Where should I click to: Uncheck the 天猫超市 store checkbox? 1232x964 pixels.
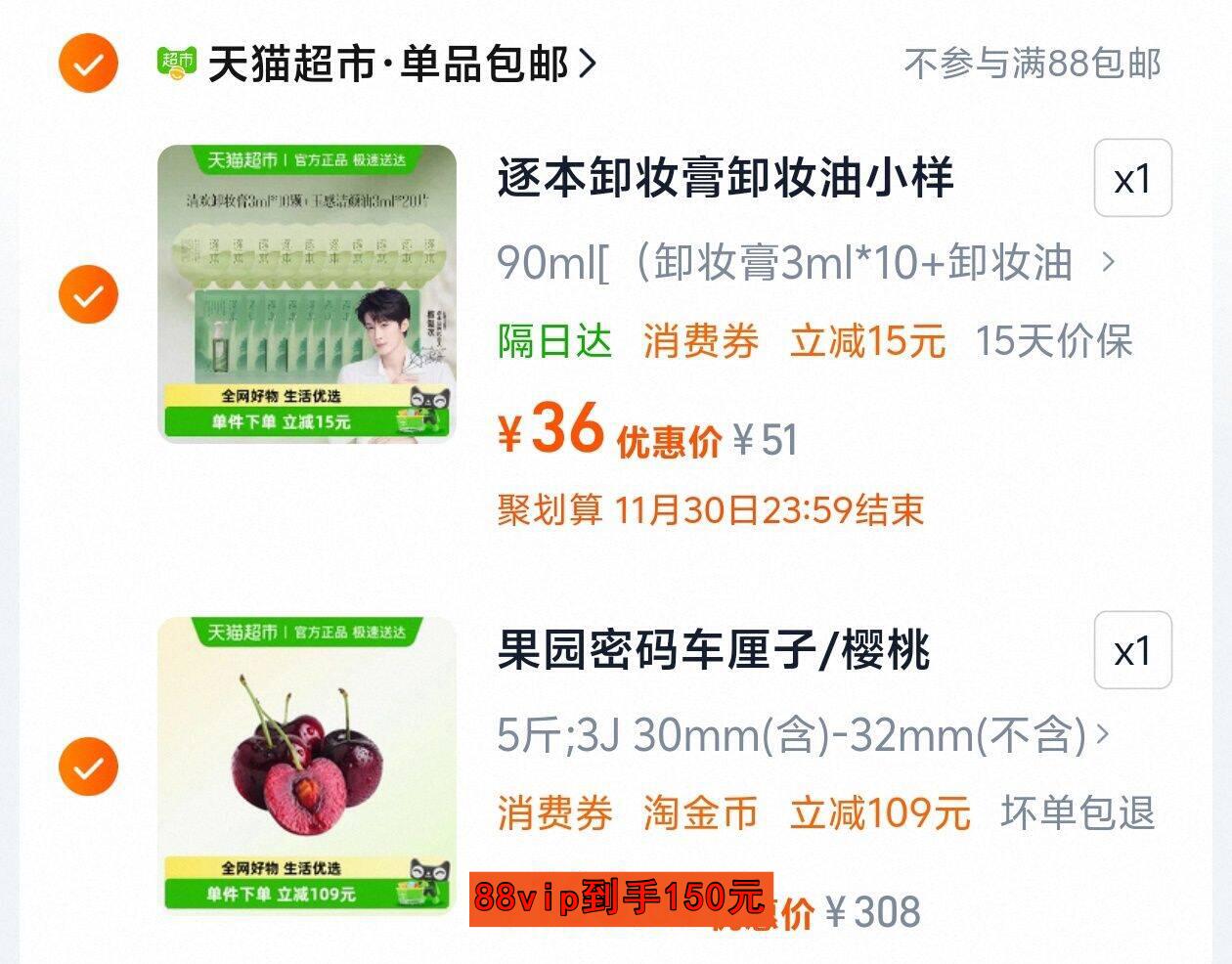88,65
